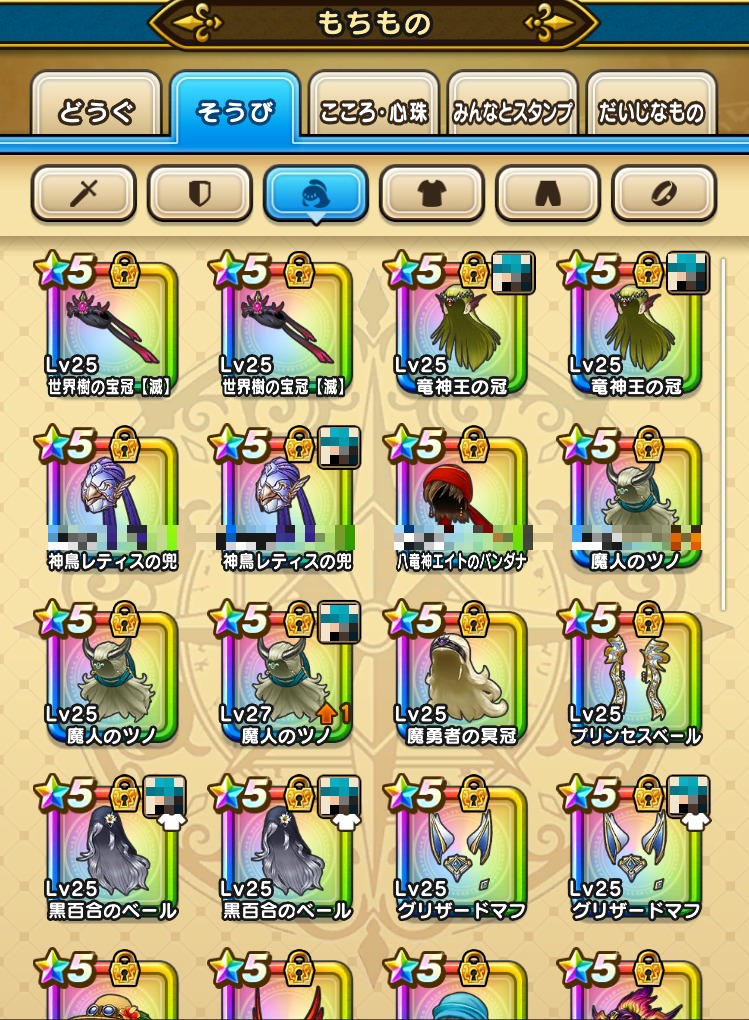Show upper body armor via shirt icon
The image size is (749, 1020).
coord(432,193)
